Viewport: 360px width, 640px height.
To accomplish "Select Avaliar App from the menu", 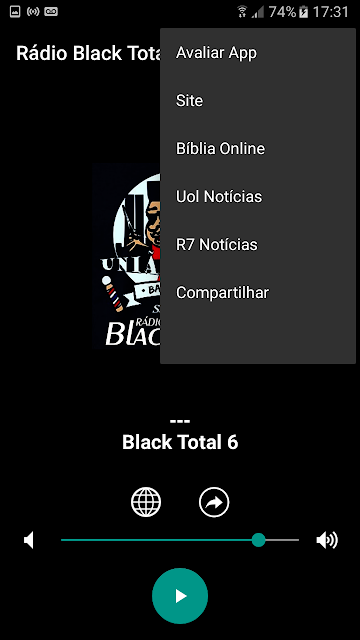I will click(x=258, y=53).
